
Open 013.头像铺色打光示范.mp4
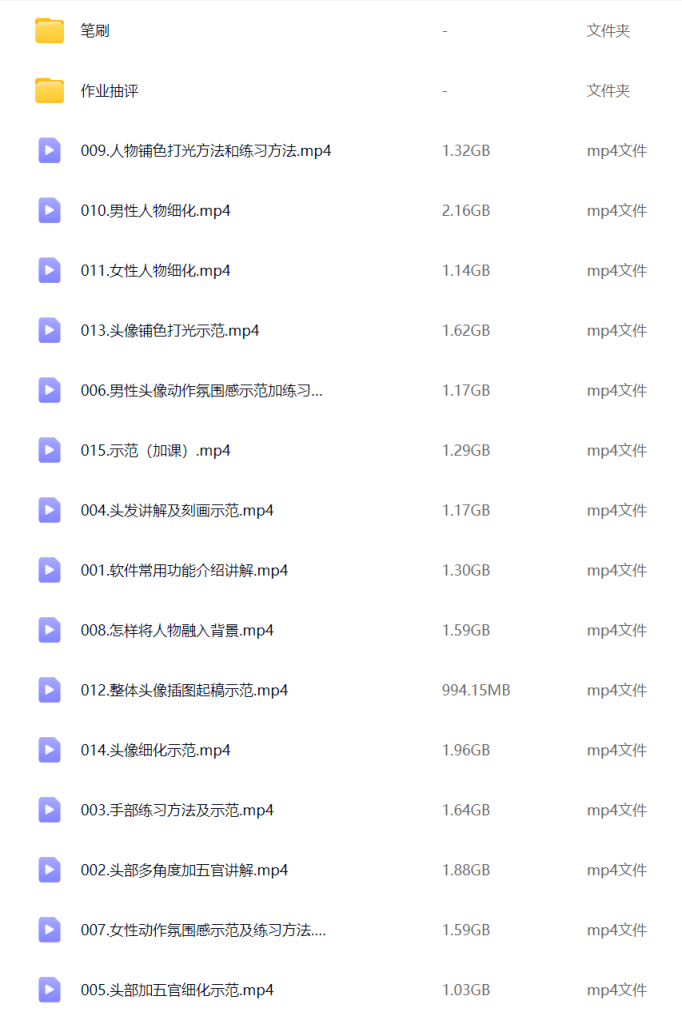click(x=169, y=331)
